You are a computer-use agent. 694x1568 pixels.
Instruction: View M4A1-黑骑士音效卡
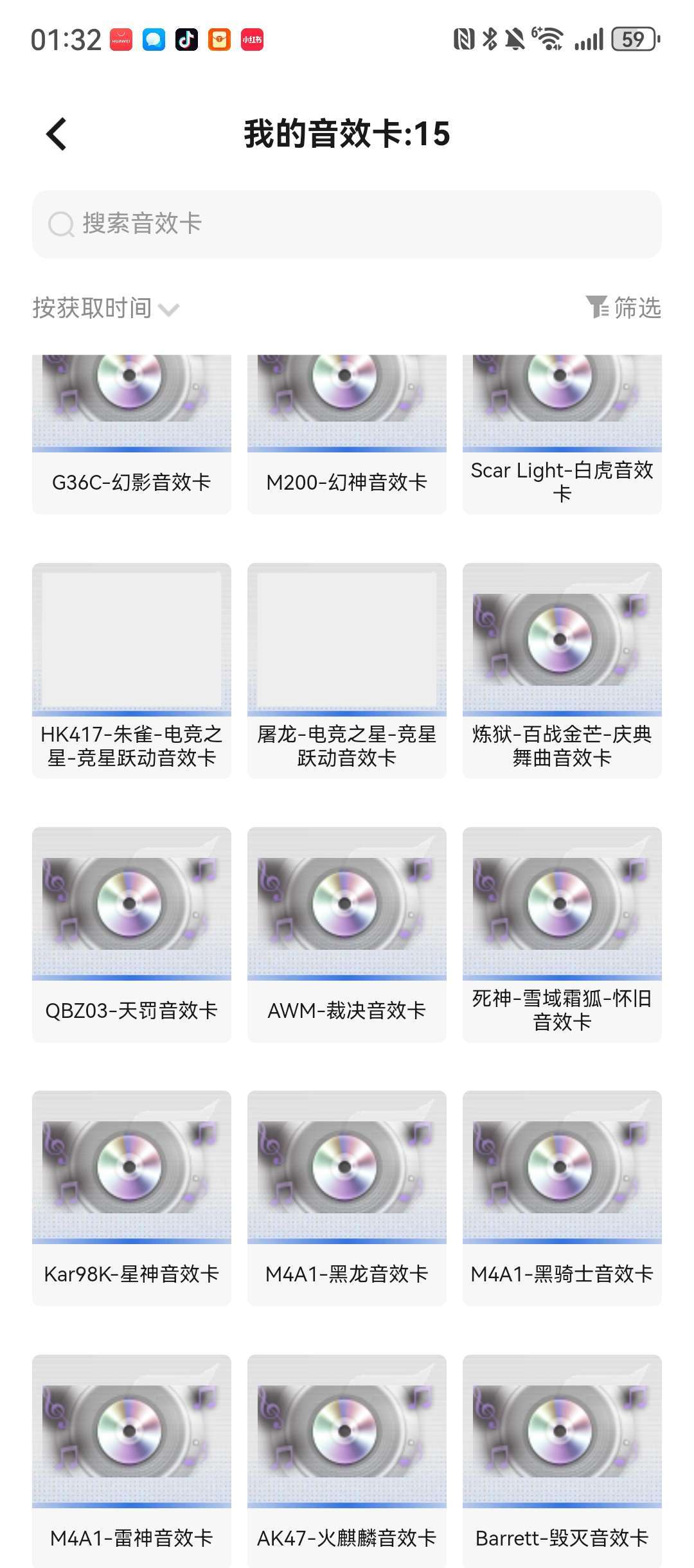pos(562,1198)
